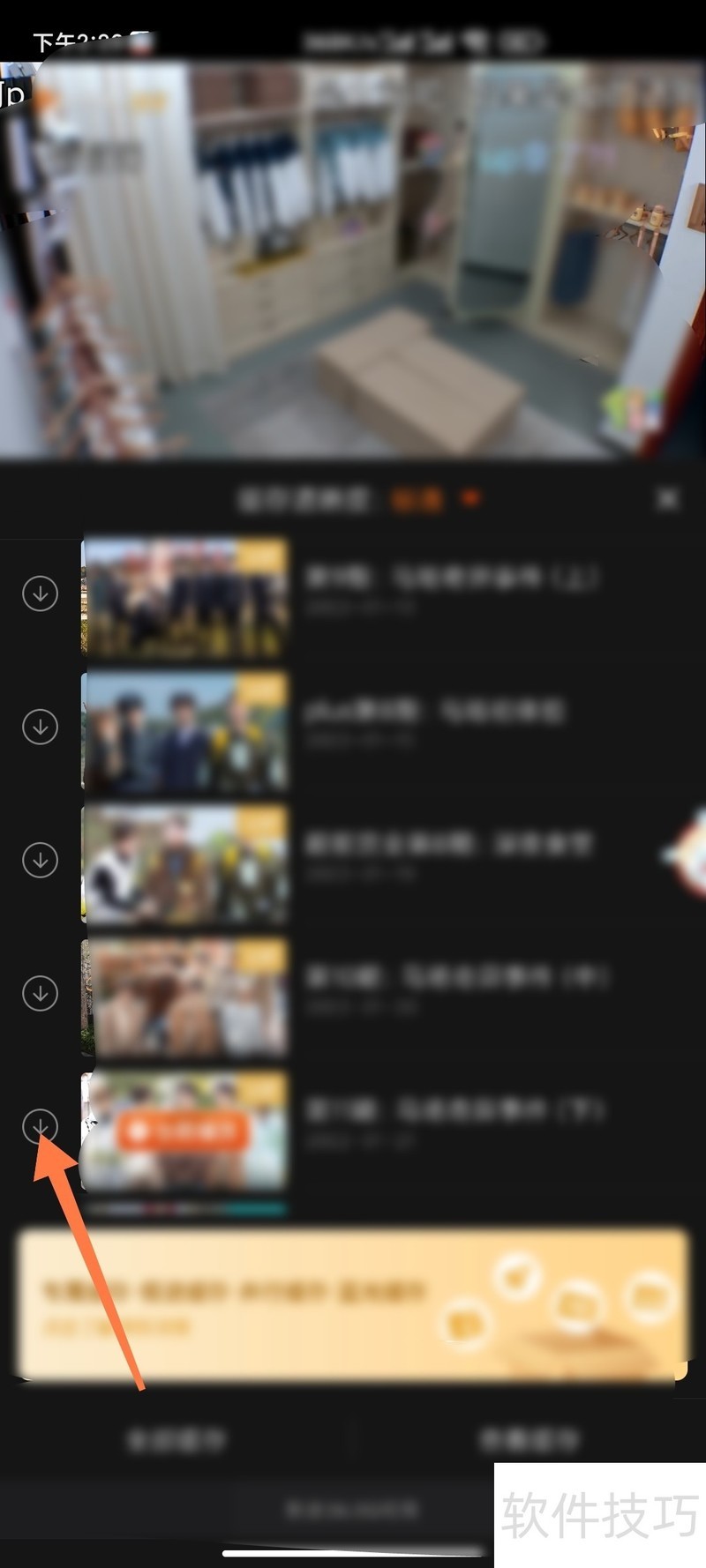Screen dimensions: 706x1568
Task: Cache all episodes with the bottom-left button
Action: click(176, 1440)
